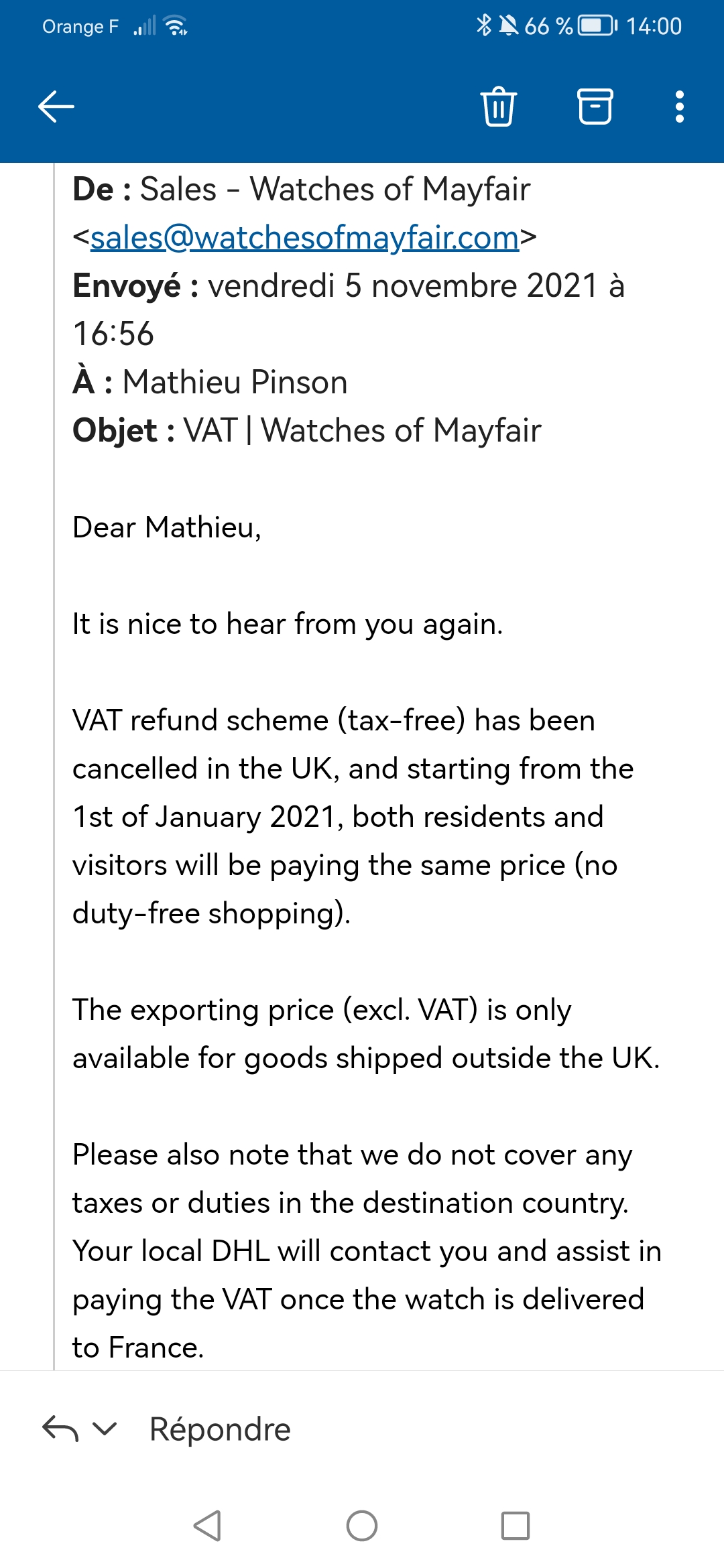Viewport: 724px width, 1568px height.
Task: Open the recent apps overview
Action: pos(515,1526)
